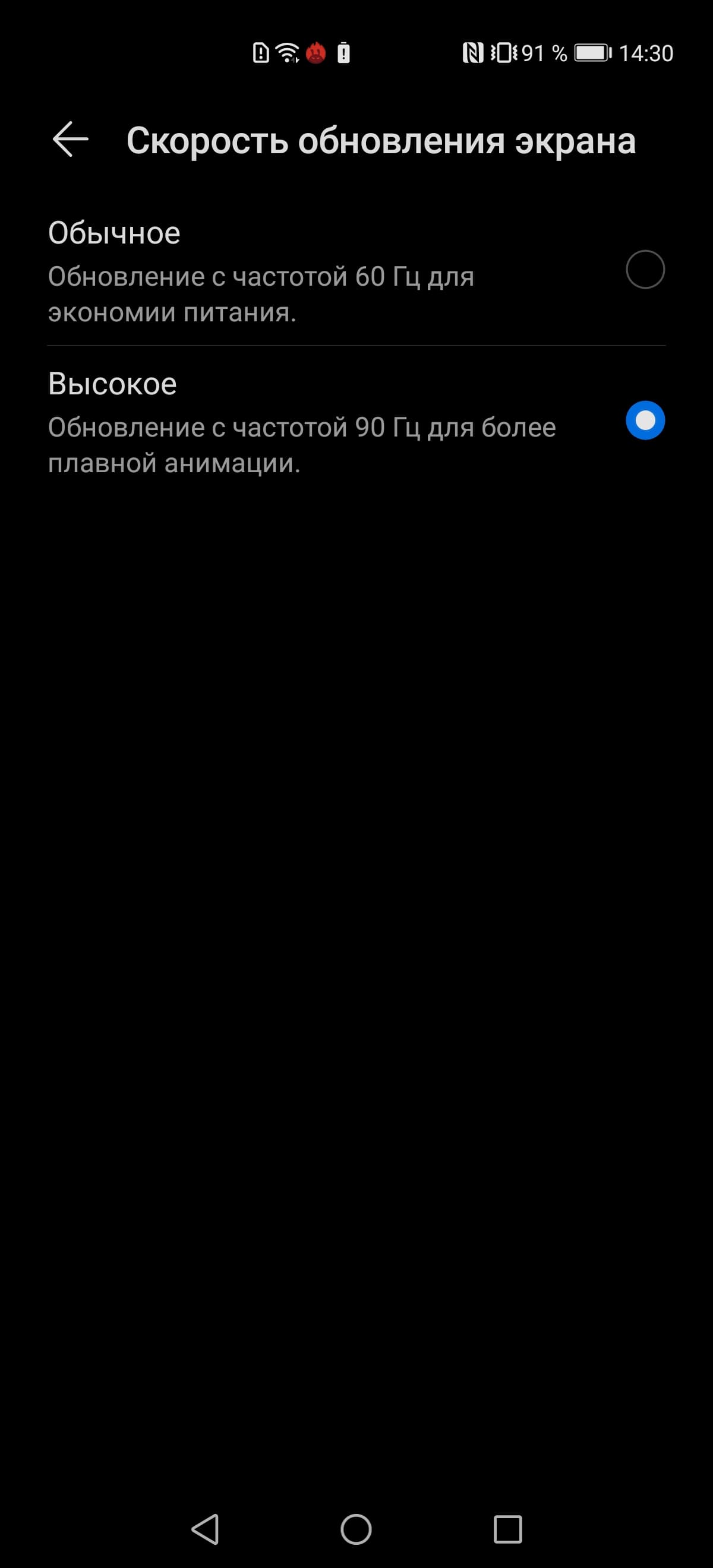Viewport: 713px width, 1568px height.
Task: Go back from screen refresh rate settings
Action: (x=71, y=140)
